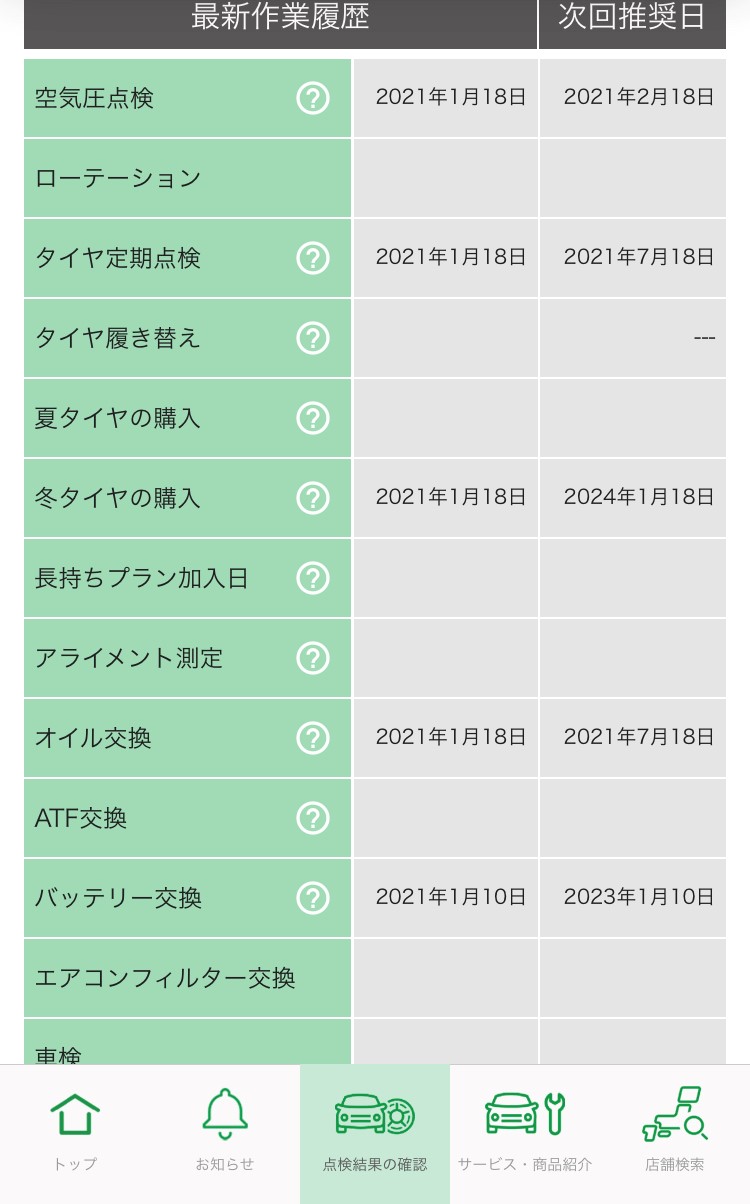The width and height of the screenshot is (750, 1204).
Task: Open the 店舗検索 store search tab
Action: tap(675, 1132)
